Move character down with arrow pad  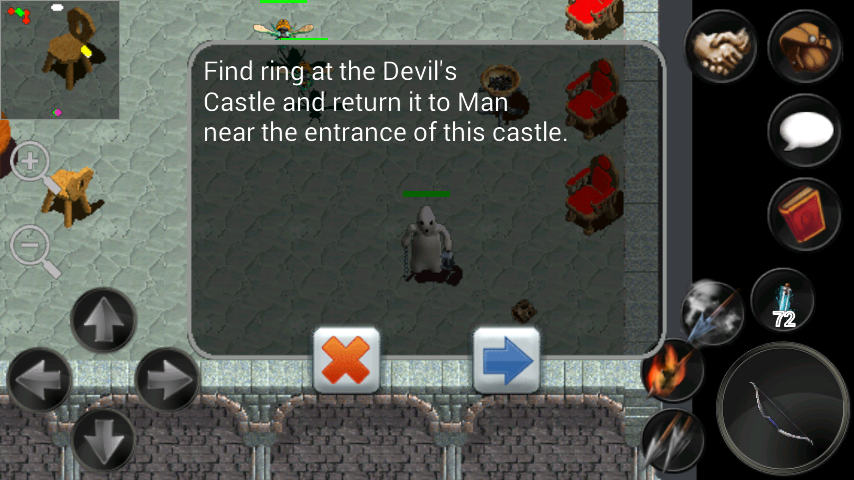(103, 440)
